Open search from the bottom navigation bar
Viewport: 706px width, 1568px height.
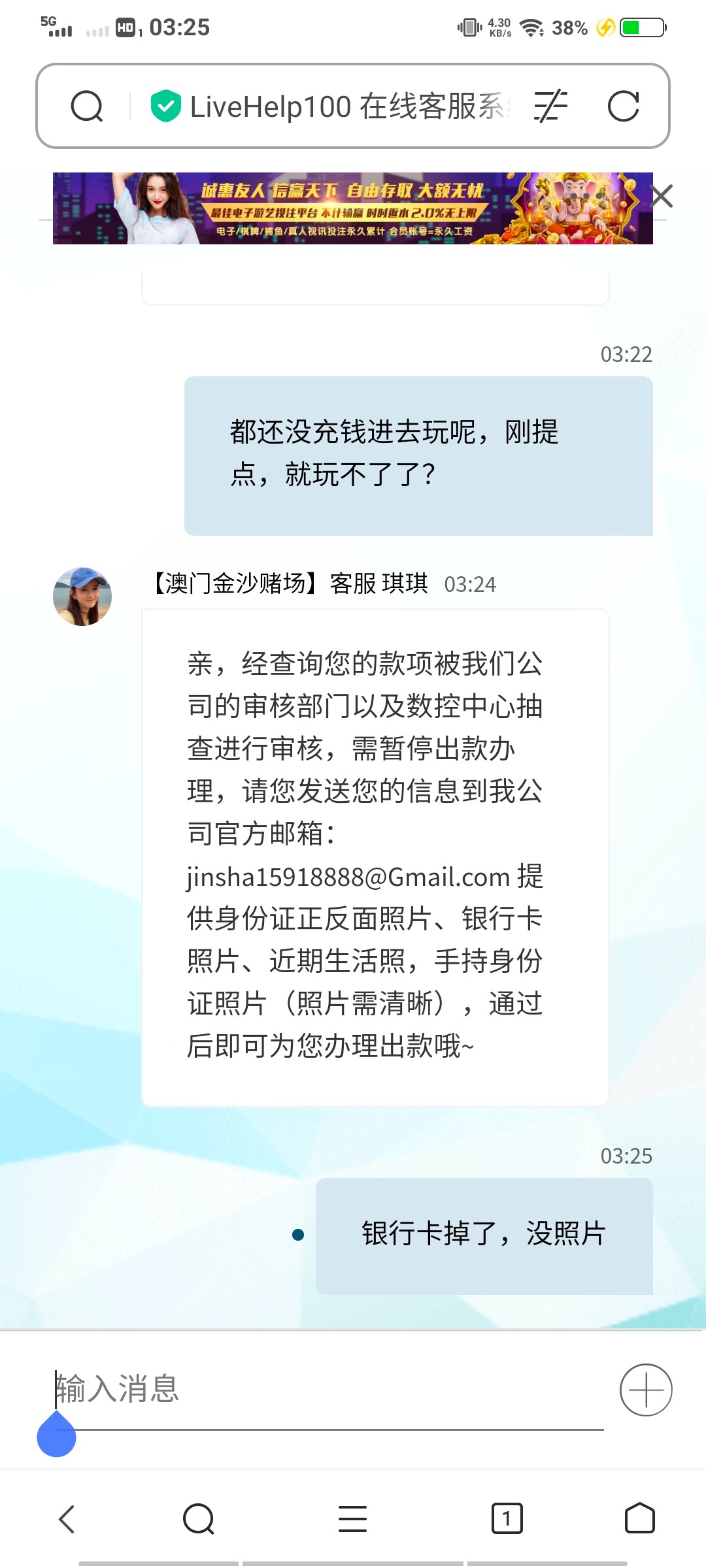click(x=198, y=1518)
